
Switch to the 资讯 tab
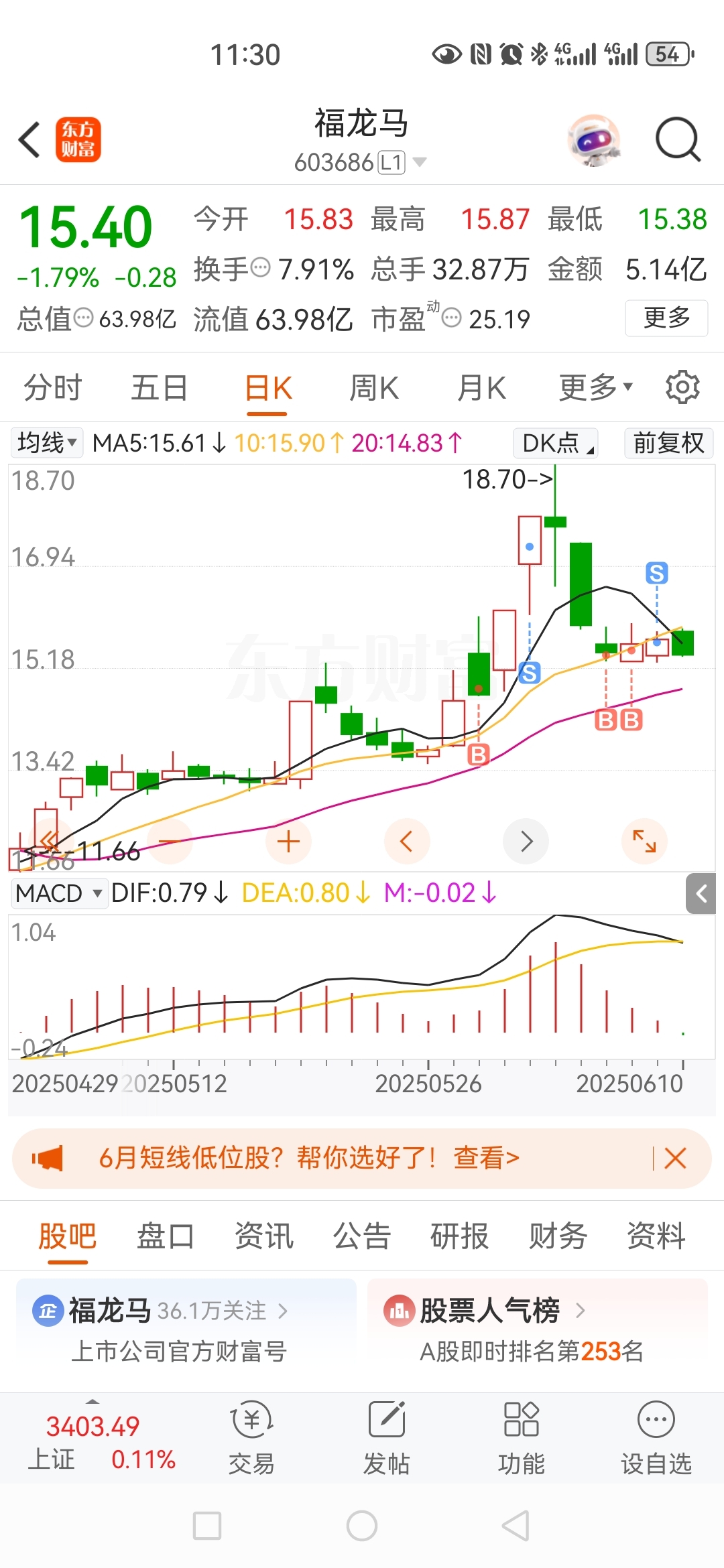point(263,1236)
